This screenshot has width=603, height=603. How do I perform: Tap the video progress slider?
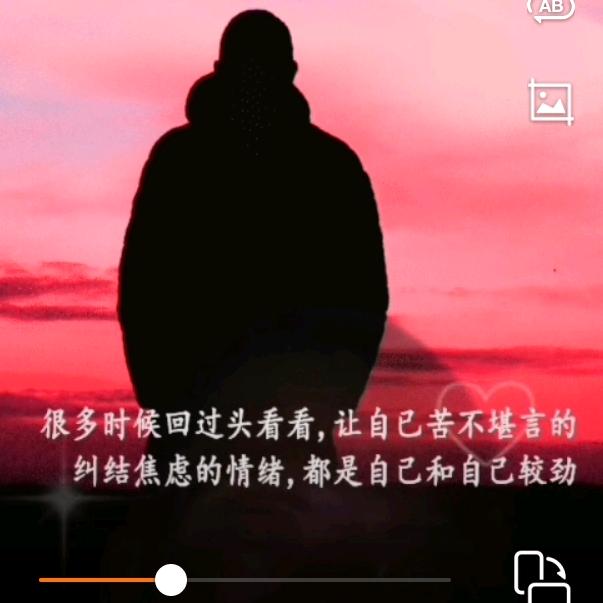click(x=171, y=579)
